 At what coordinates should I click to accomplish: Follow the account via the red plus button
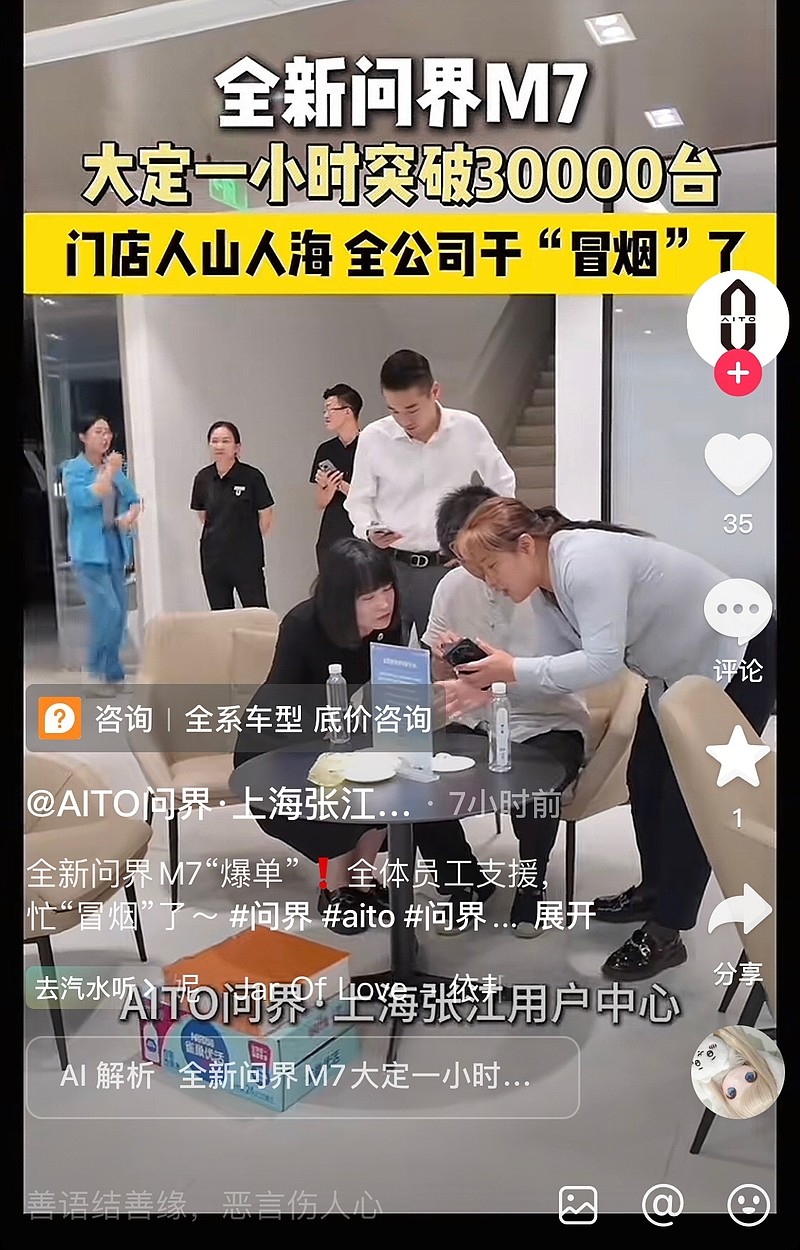(737, 371)
